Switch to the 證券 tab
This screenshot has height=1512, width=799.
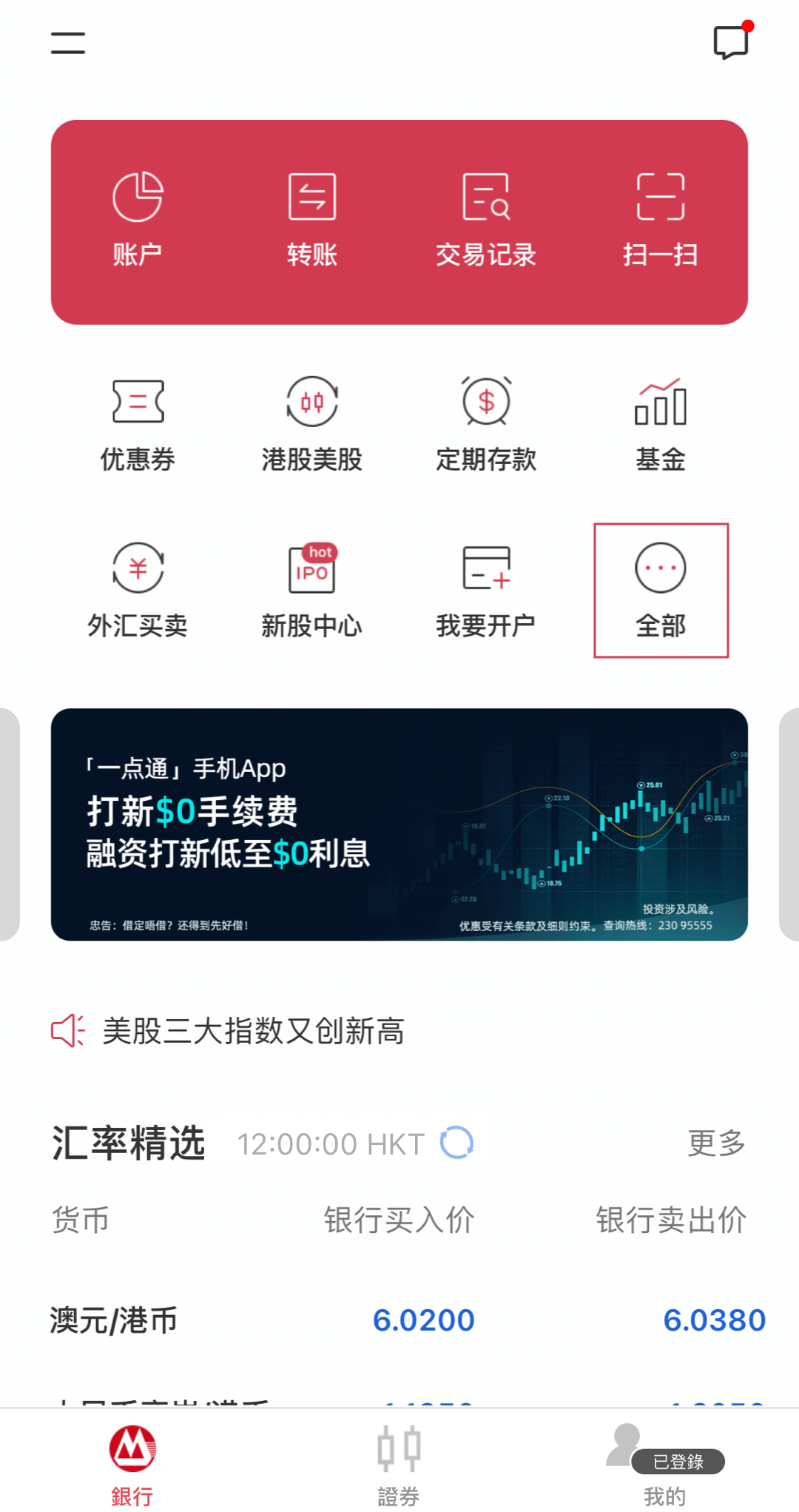pyautogui.click(x=399, y=1465)
